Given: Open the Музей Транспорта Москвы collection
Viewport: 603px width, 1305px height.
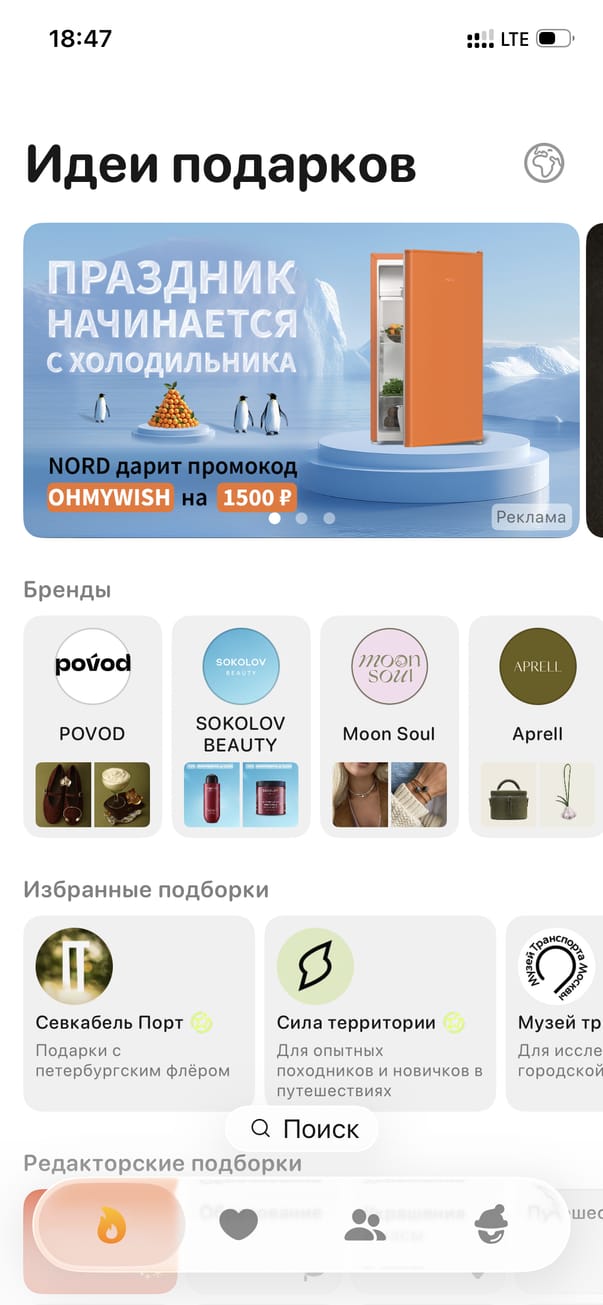Looking at the screenshot, I should [556, 1012].
